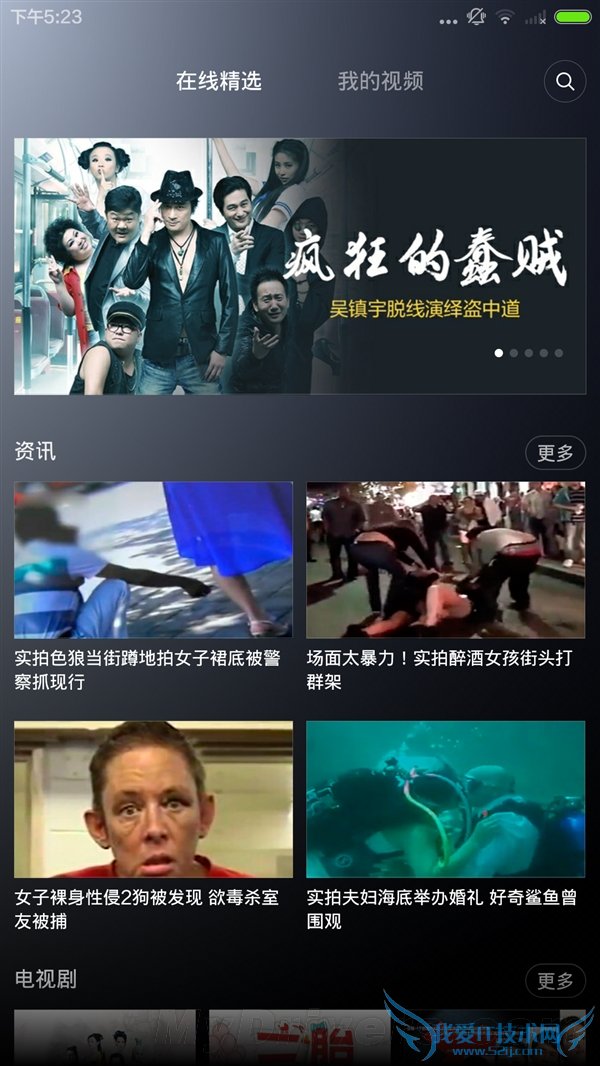Show 更多 for 电视剧

(555, 980)
